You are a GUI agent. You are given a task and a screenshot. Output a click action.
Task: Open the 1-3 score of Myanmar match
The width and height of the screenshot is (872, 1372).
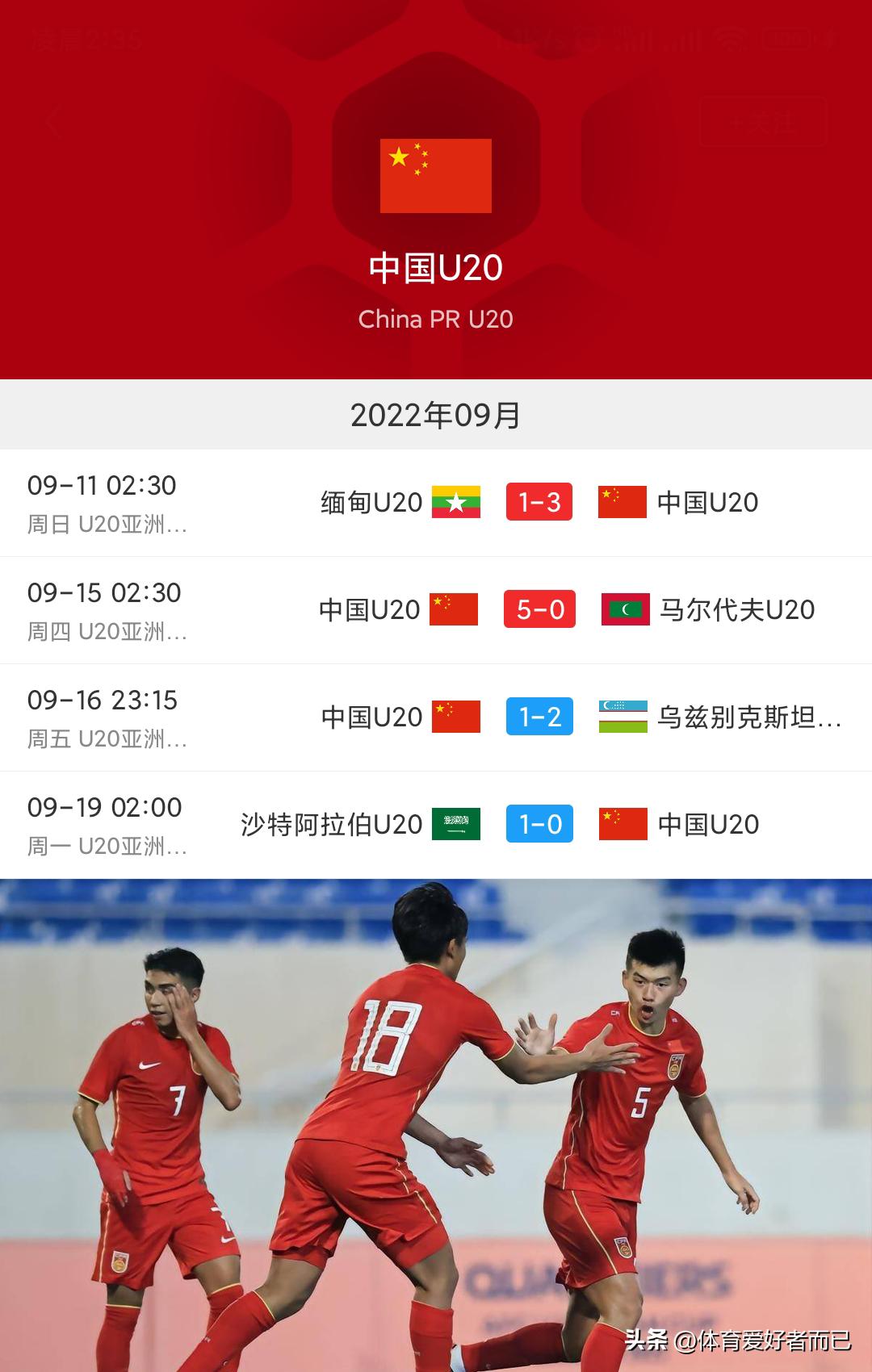pyautogui.click(x=539, y=502)
